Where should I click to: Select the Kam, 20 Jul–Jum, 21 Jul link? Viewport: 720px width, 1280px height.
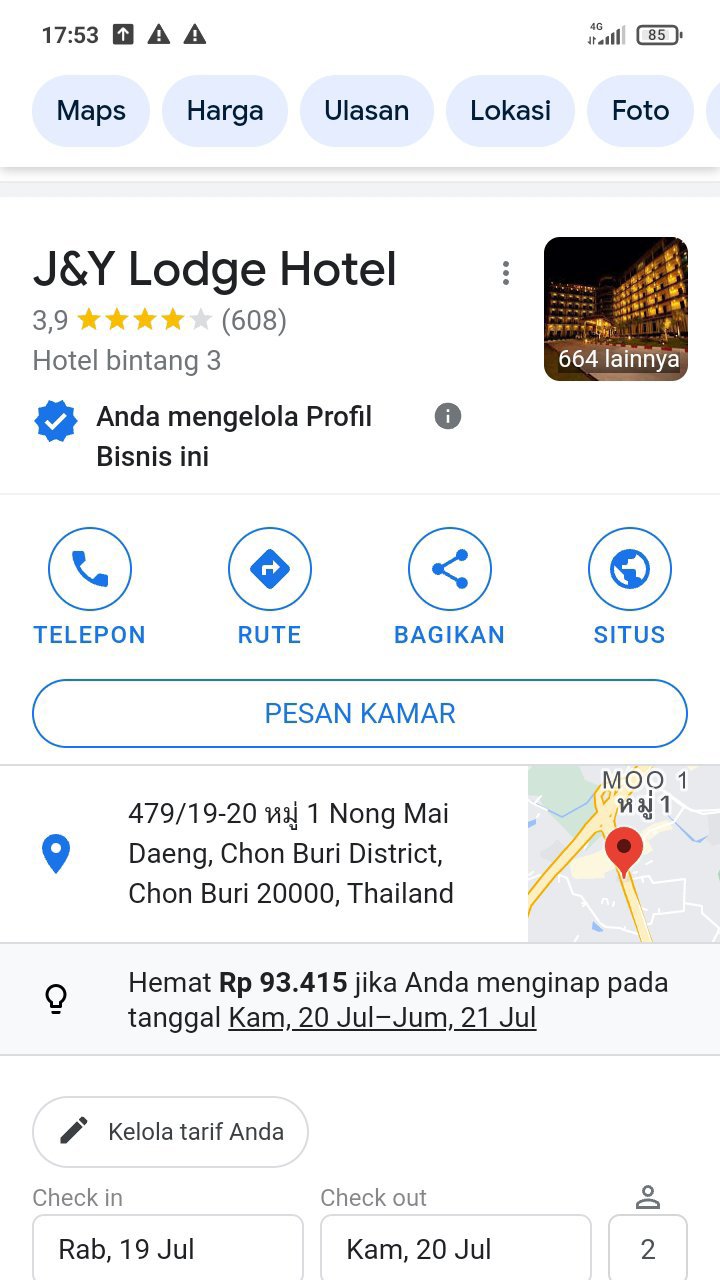(x=383, y=1018)
